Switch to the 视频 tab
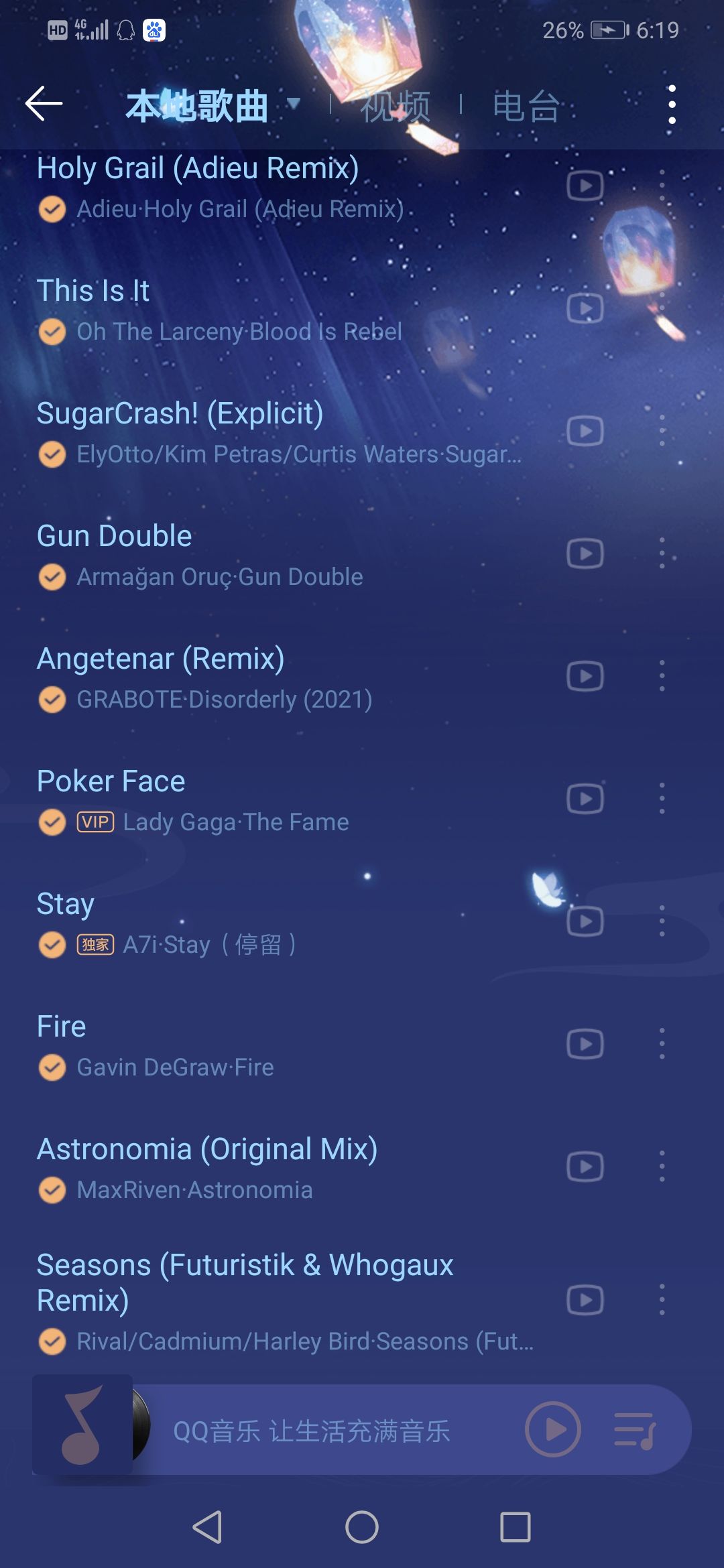Image resolution: width=724 pixels, height=1568 pixels. [394, 105]
